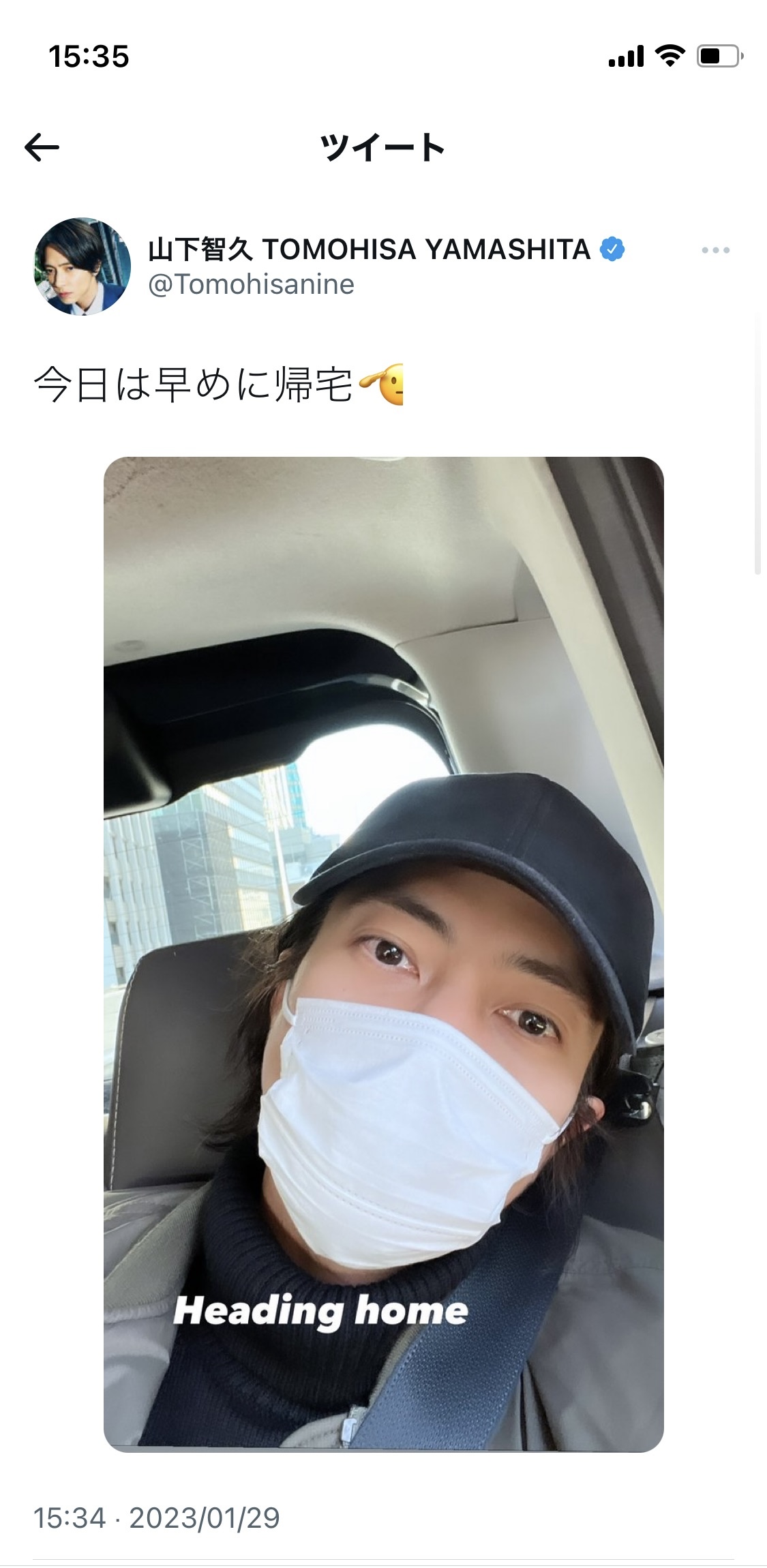Open the "Heading home" photo full screen
Screen dimensions: 767x1568
tap(383, 954)
